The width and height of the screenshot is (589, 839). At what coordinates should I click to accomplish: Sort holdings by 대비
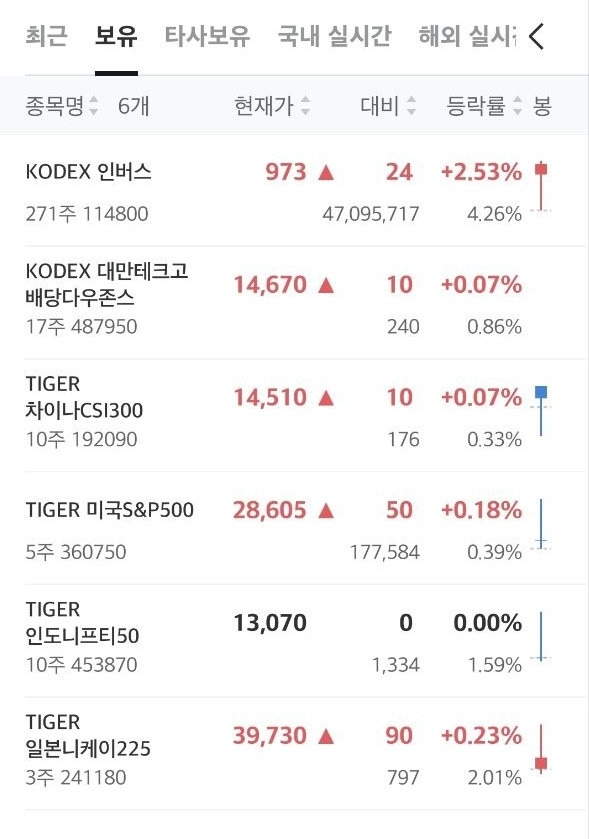pos(388,105)
